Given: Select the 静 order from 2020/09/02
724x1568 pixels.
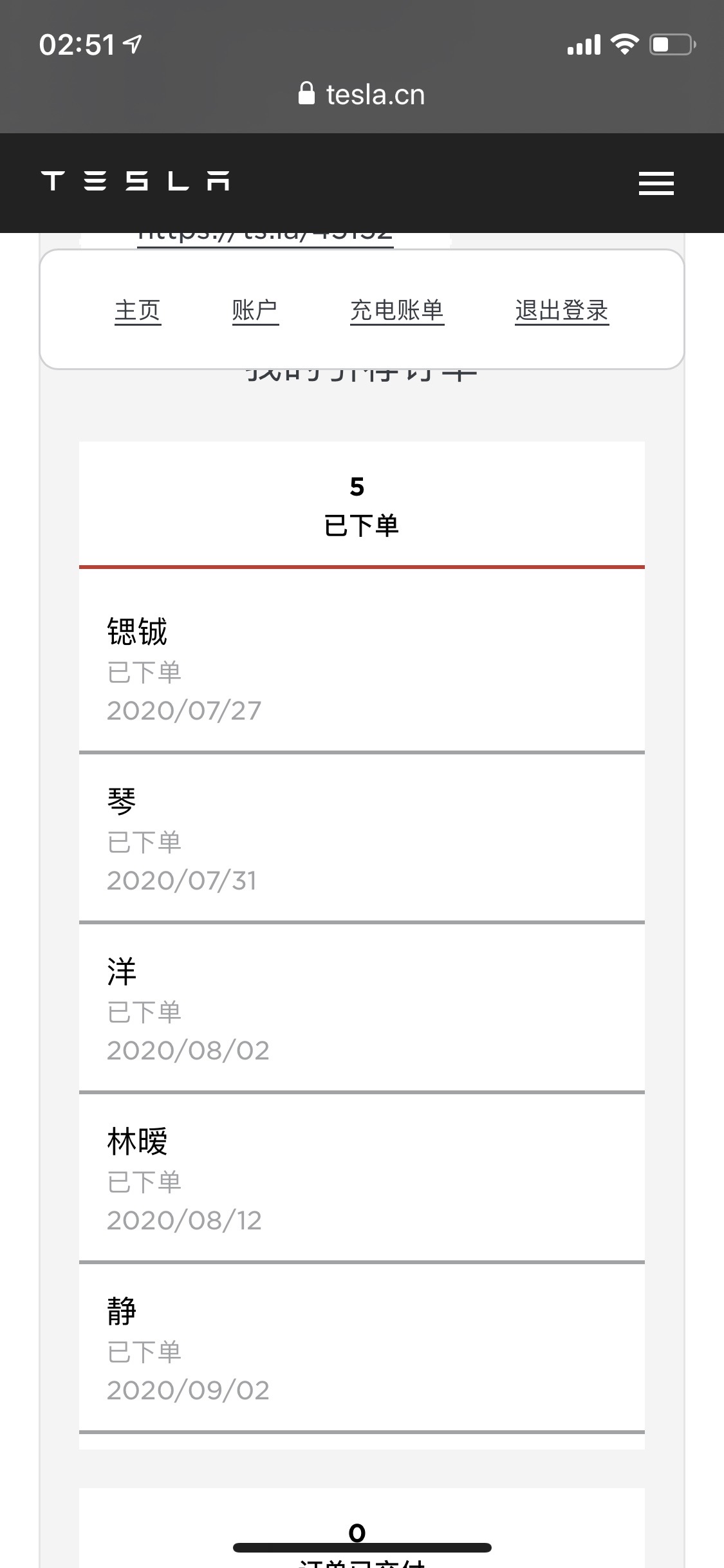Looking at the screenshot, I should click(362, 1349).
